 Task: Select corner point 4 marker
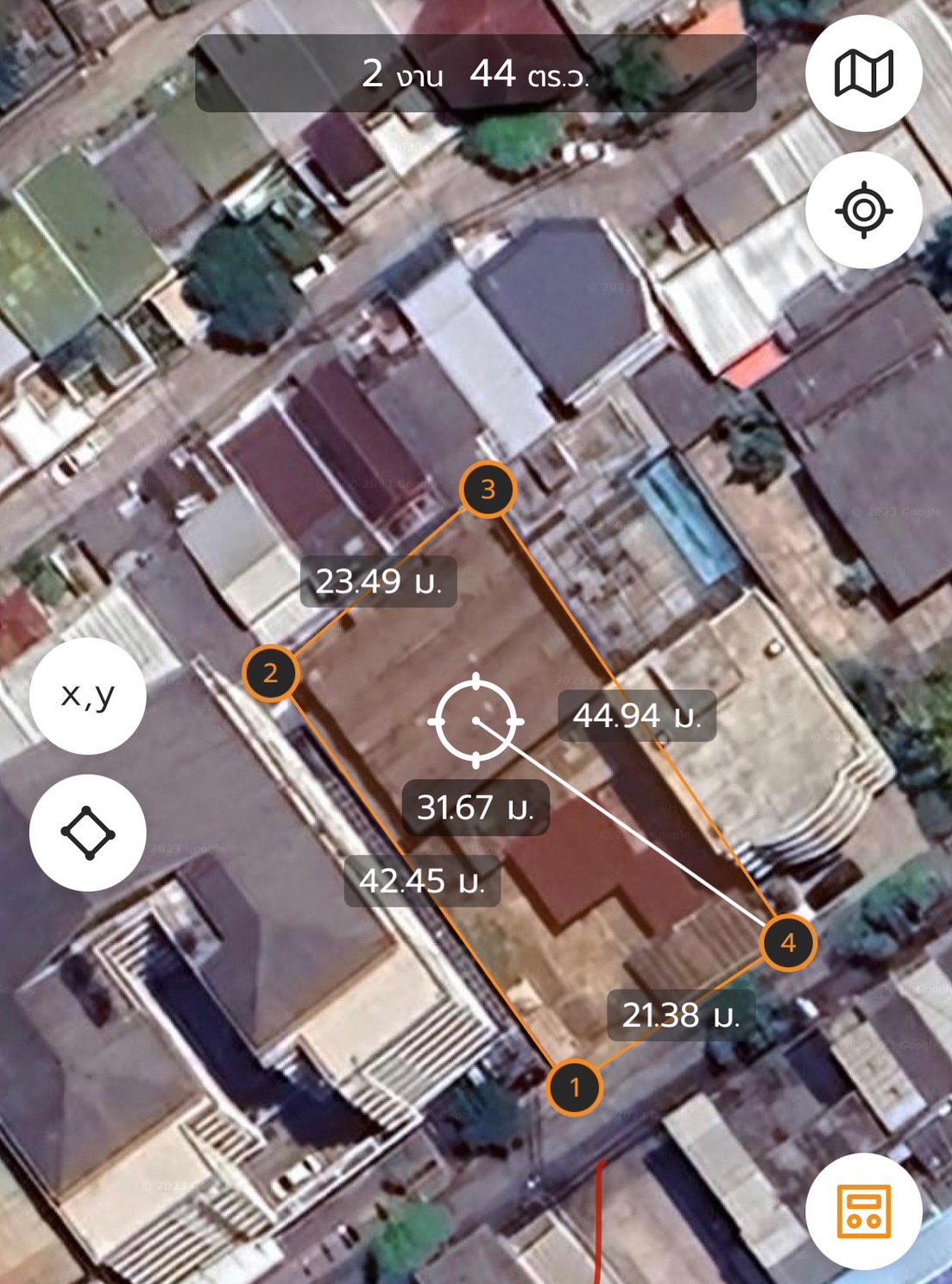point(788,943)
